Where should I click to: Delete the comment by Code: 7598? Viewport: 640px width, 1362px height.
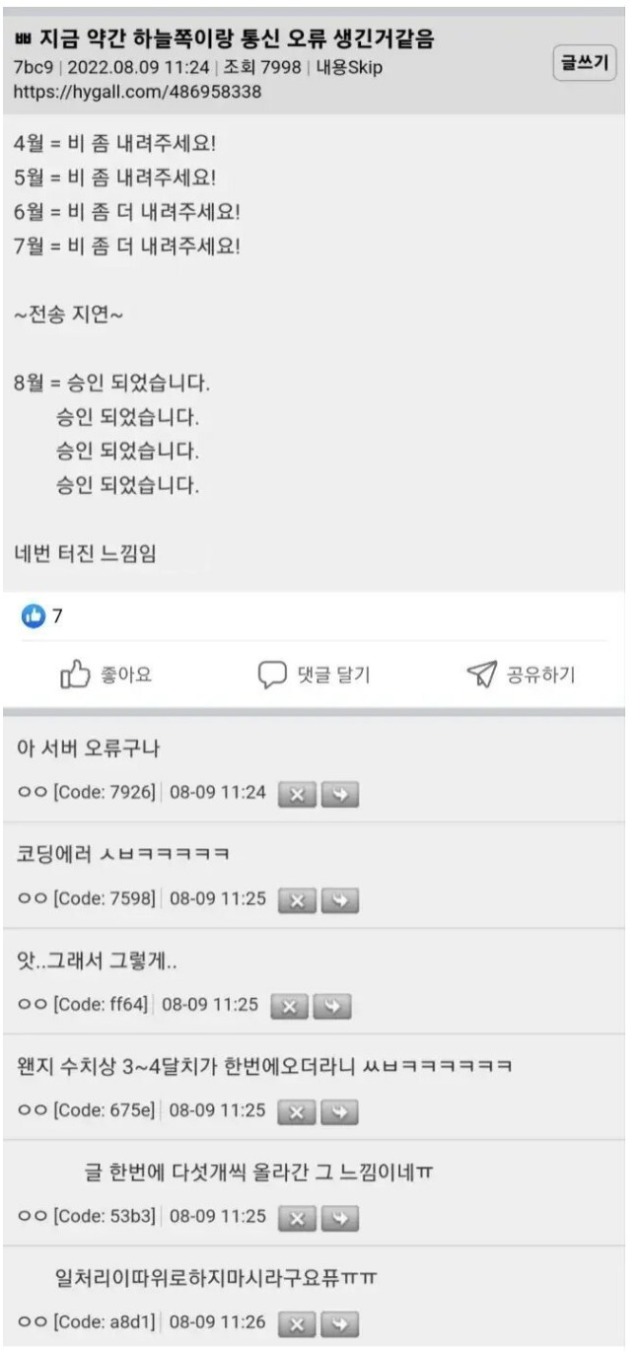coord(296,899)
